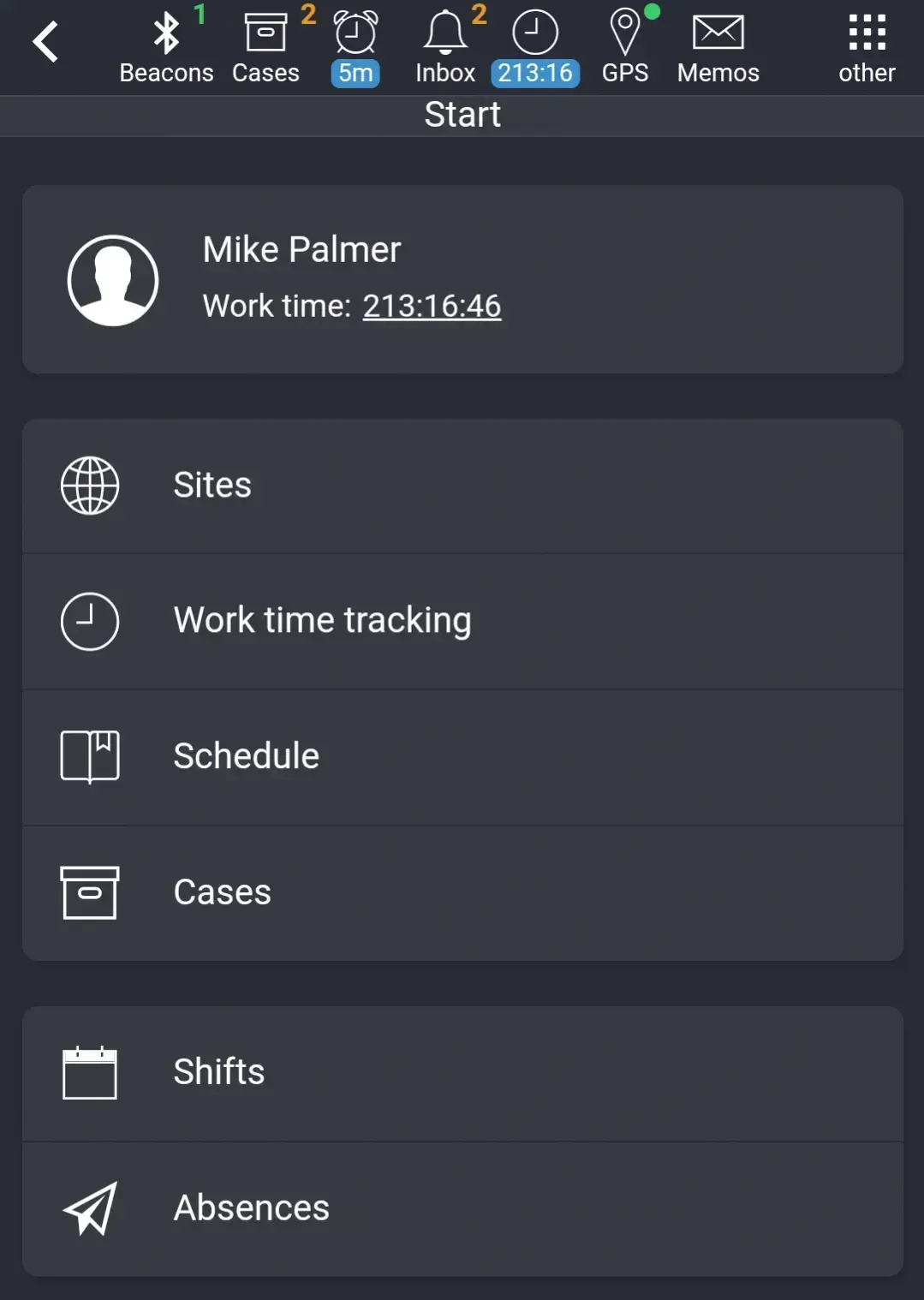The image size is (924, 1300).
Task: Open Work time tracking
Action: click(x=462, y=621)
